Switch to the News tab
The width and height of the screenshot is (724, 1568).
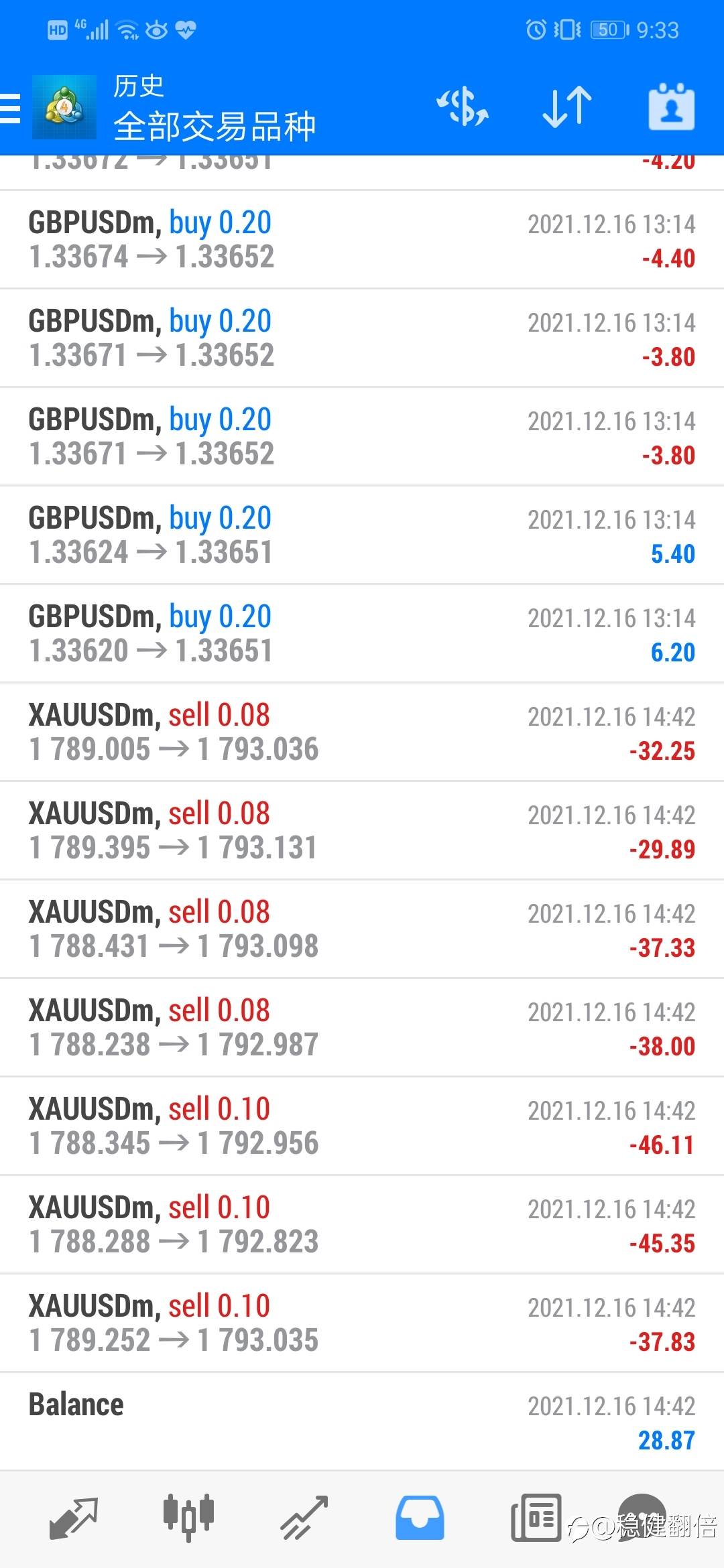(x=535, y=1518)
